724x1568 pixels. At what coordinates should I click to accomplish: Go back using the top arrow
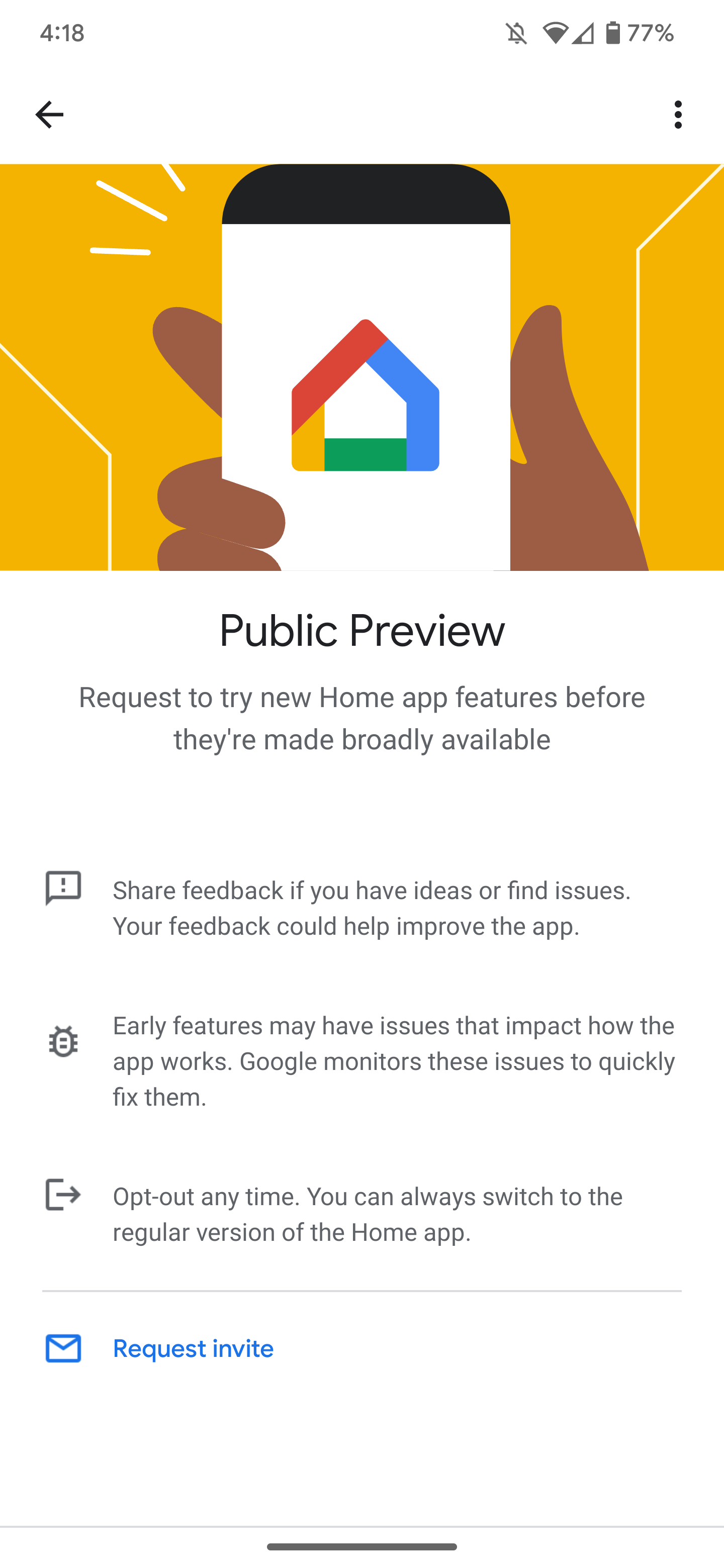[49, 115]
